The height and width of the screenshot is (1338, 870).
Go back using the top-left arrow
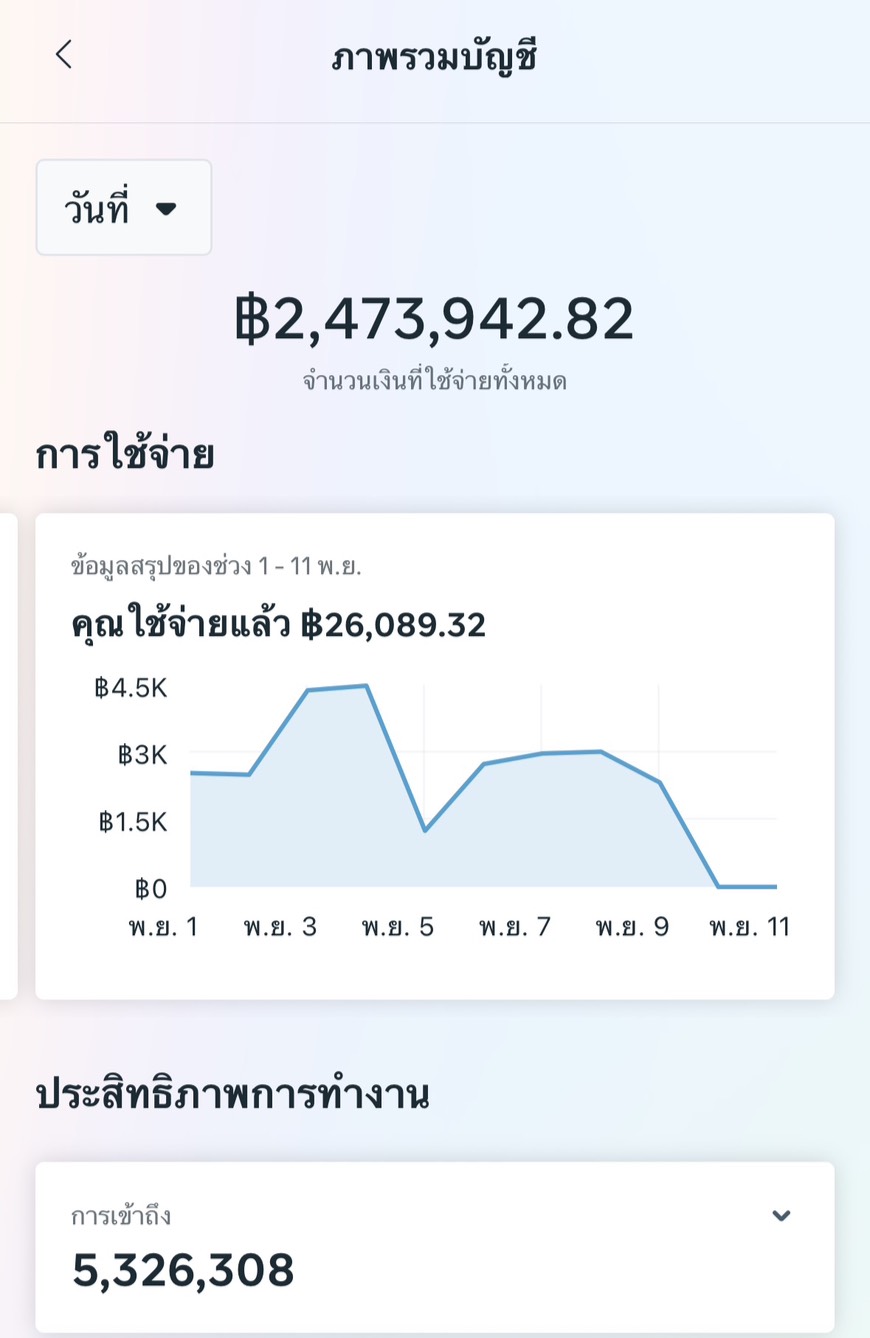pos(64,55)
